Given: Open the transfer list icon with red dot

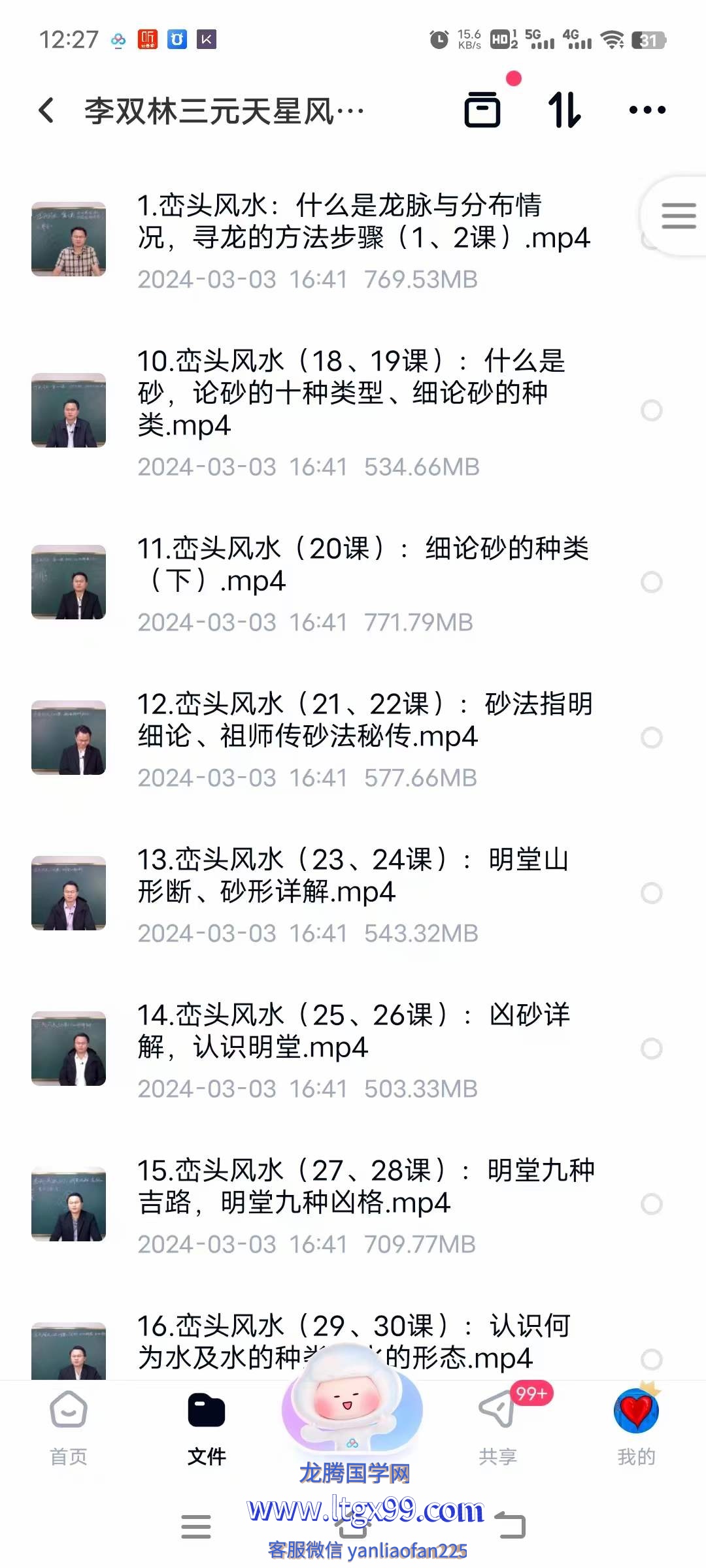Looking at the screenshot, I should [x=482, y=109].
